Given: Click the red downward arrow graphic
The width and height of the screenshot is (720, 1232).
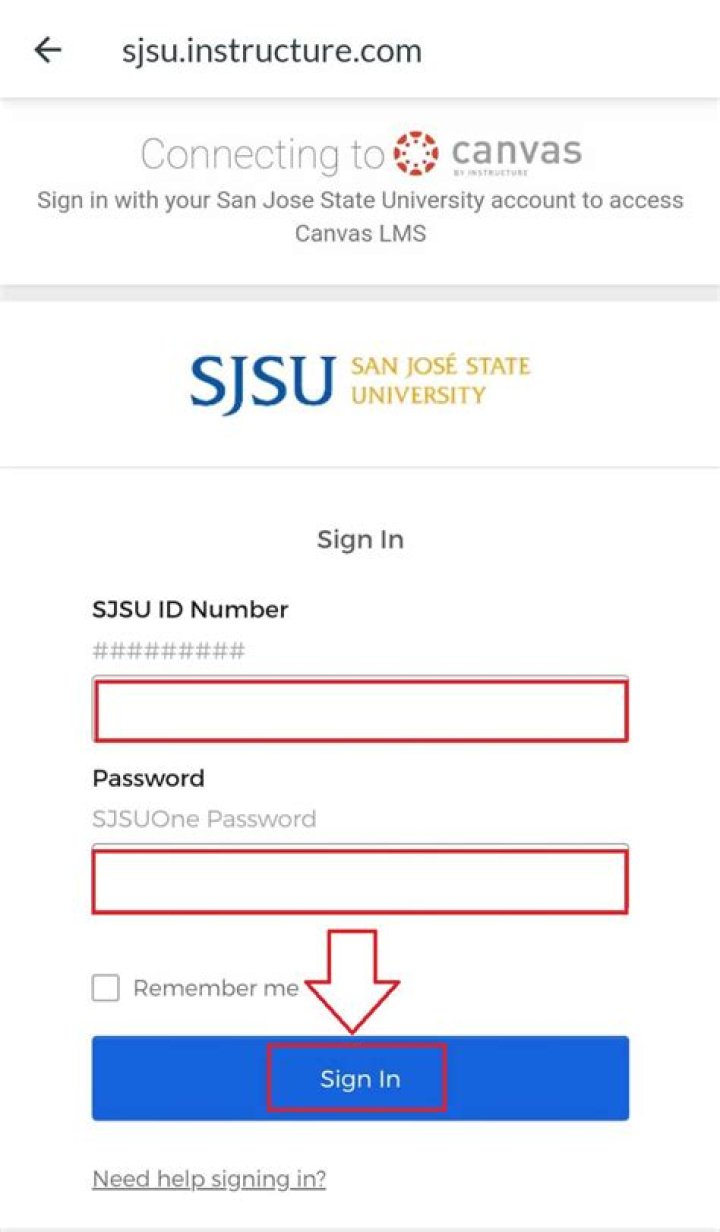Looking at the screenshot, I should [355, 975].
